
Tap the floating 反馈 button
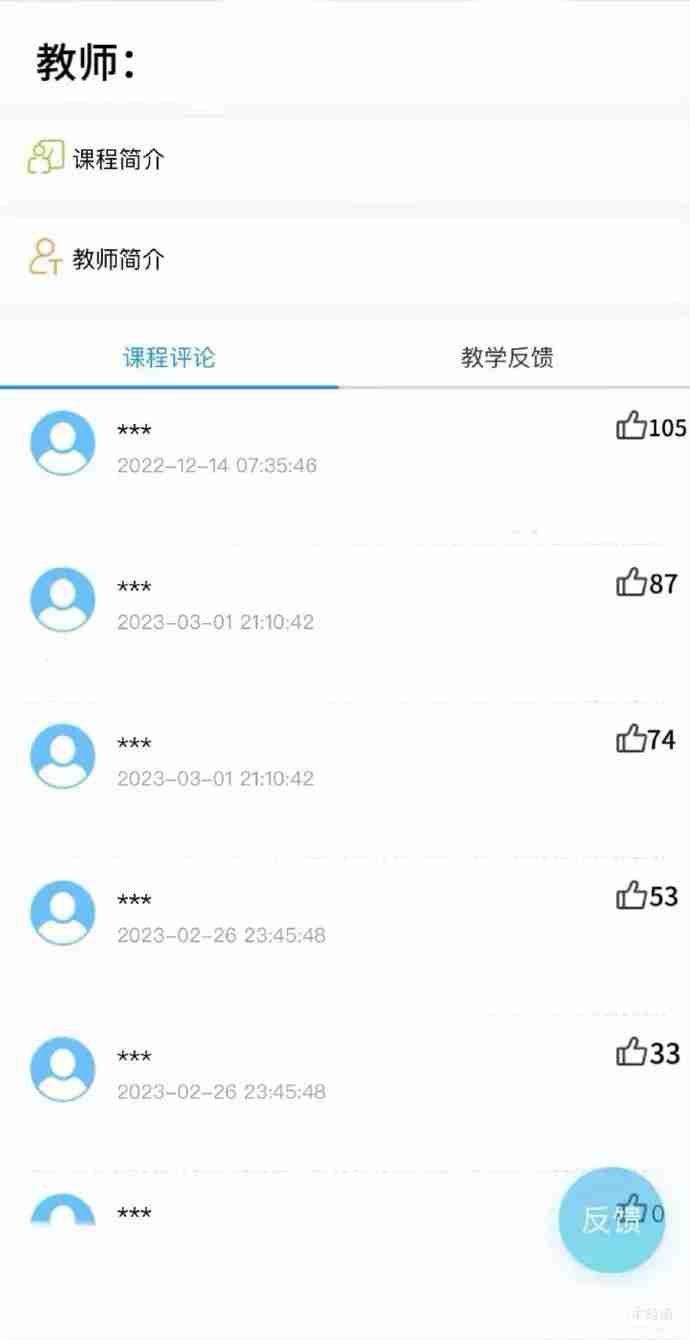(x=611, y=1219)
